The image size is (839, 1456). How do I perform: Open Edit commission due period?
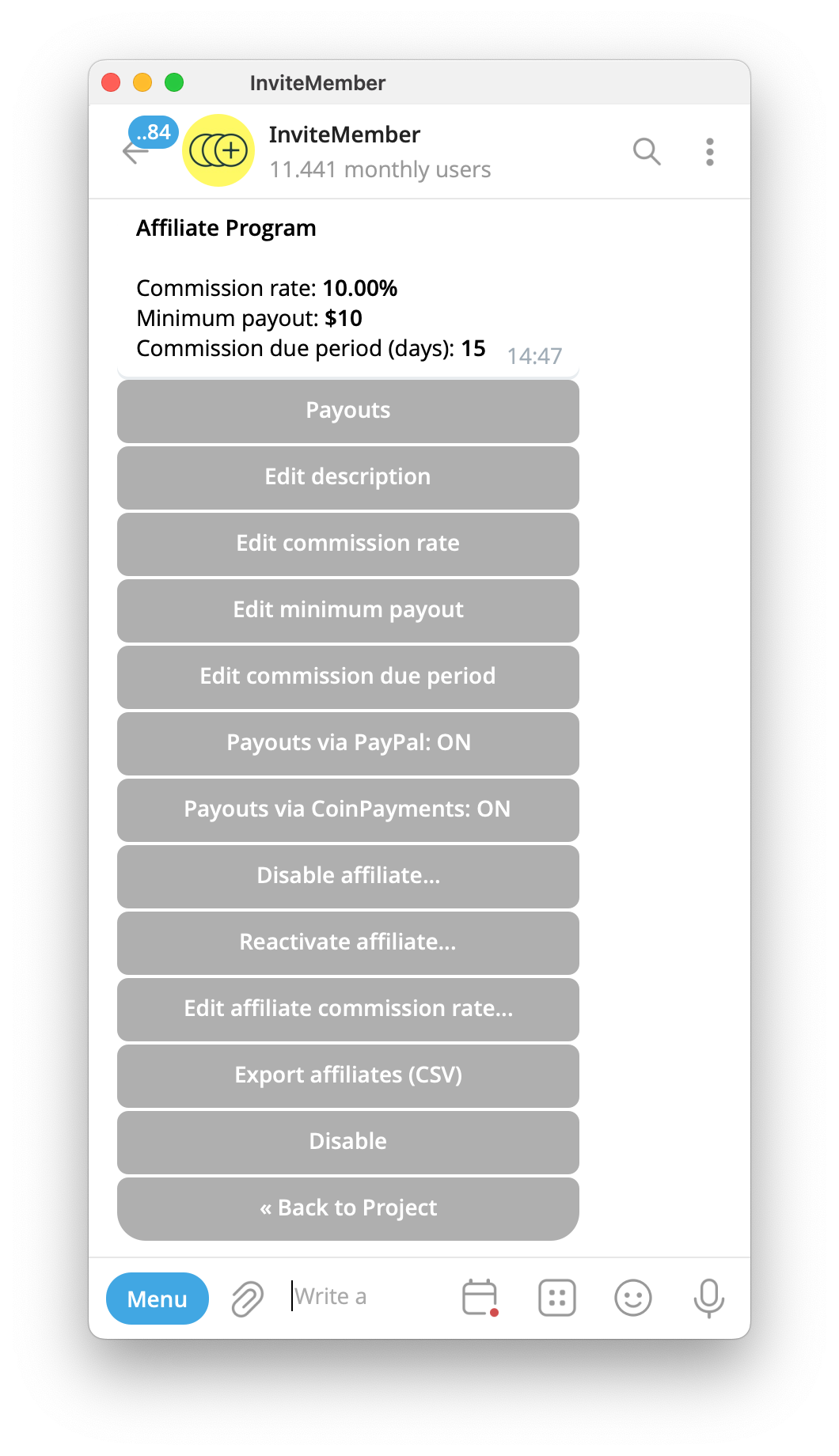[348, 677]
